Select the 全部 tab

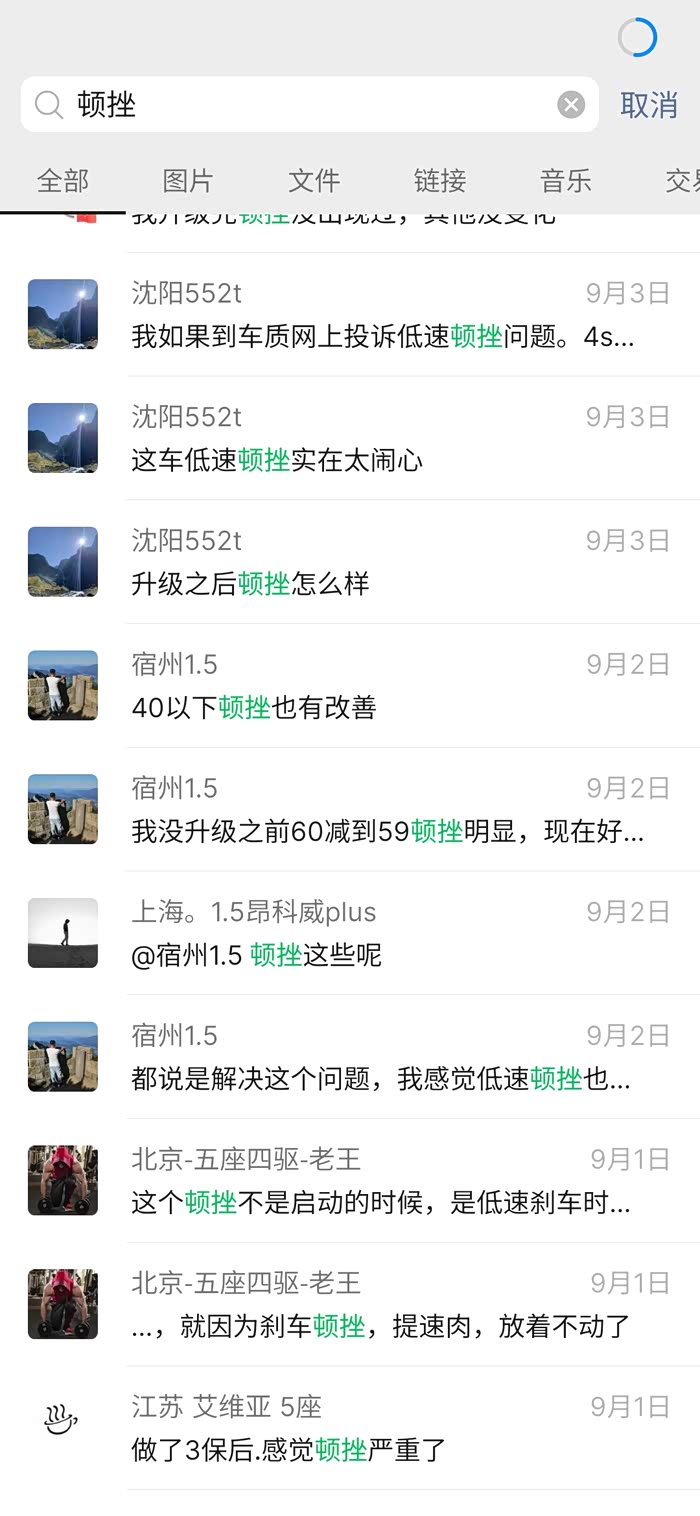pos(63,181)
